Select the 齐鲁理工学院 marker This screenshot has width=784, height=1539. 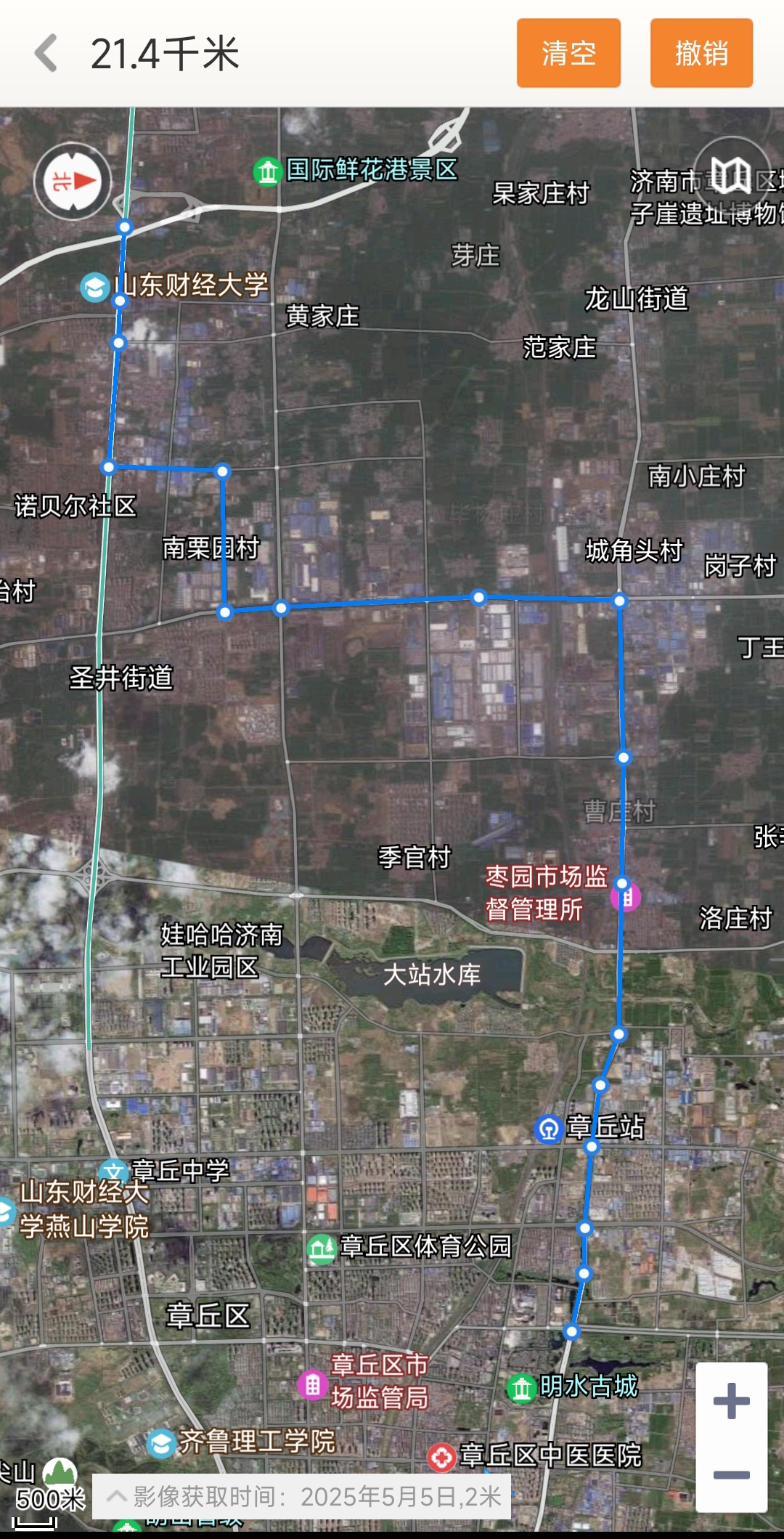coord(161,1443)
